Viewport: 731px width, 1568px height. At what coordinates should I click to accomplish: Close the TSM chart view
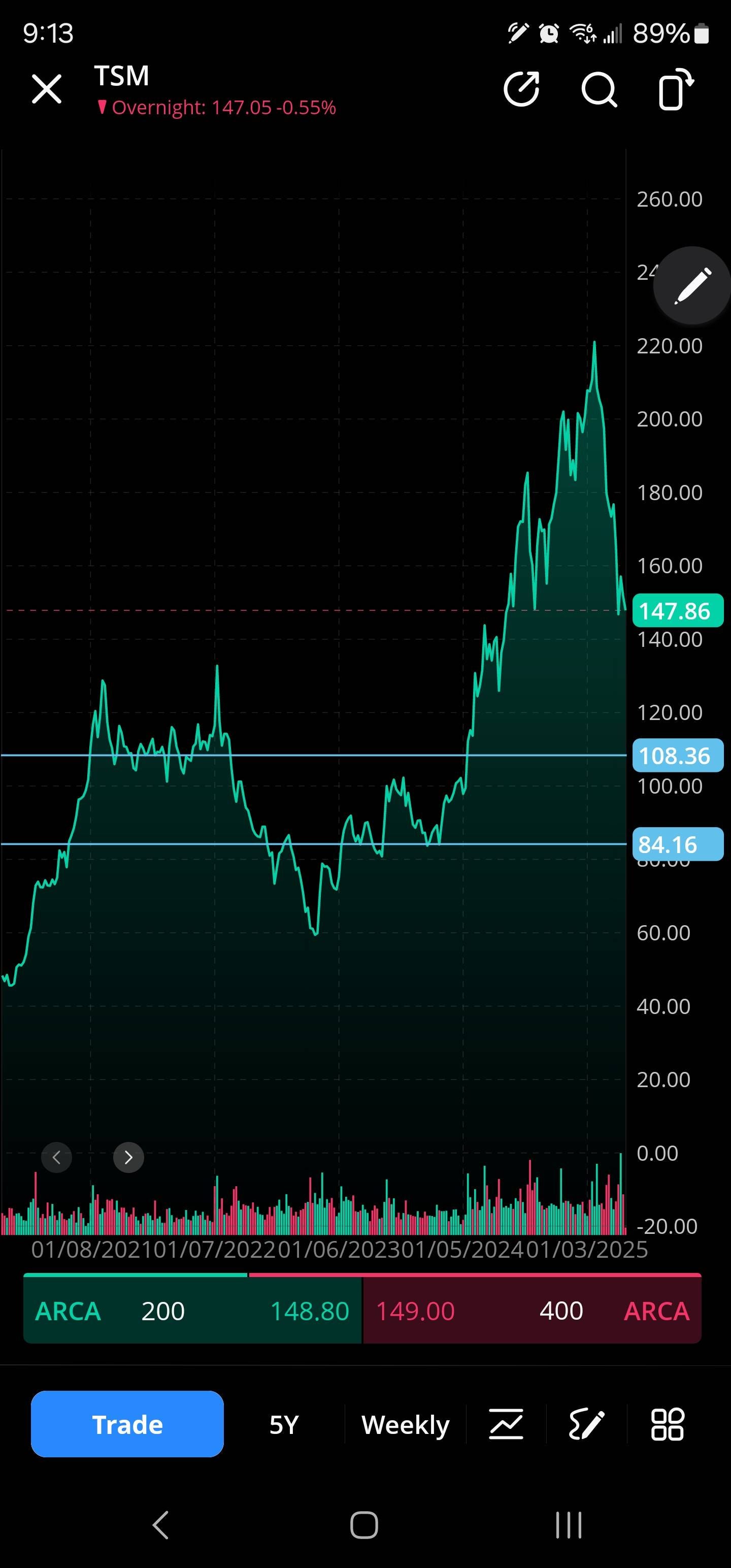[47, 89]
